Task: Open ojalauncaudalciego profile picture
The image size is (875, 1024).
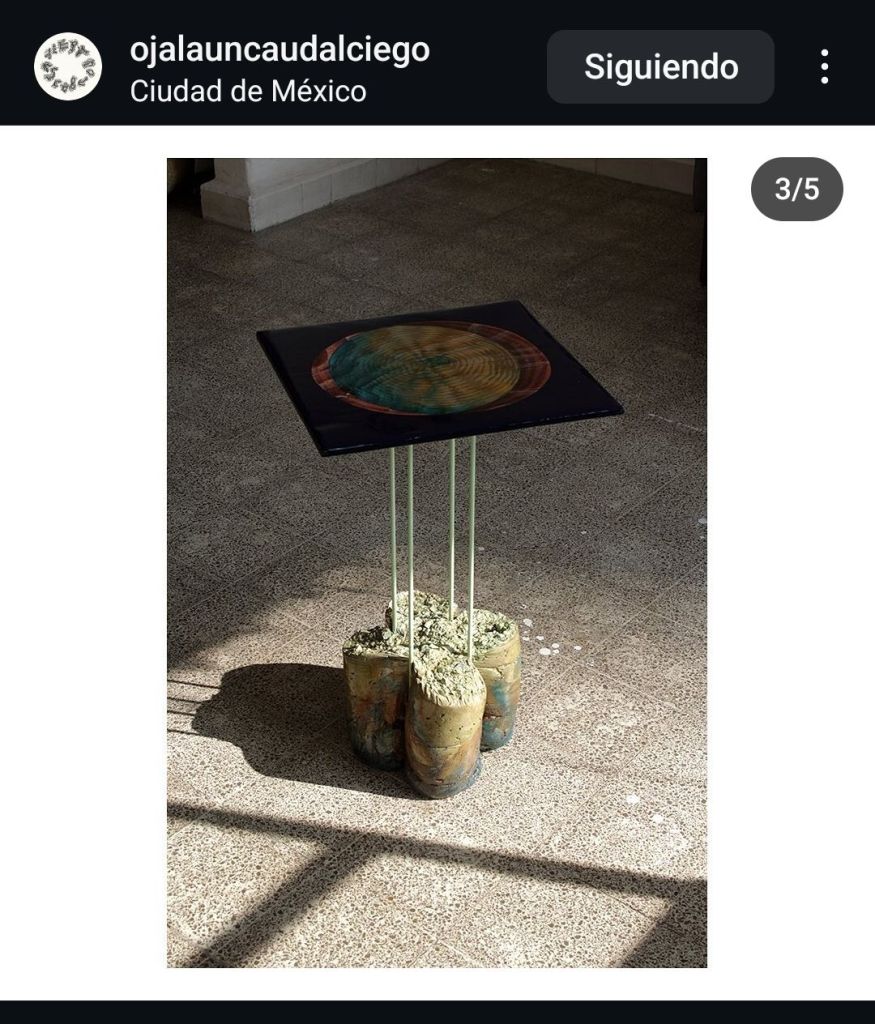Action: 68,66
